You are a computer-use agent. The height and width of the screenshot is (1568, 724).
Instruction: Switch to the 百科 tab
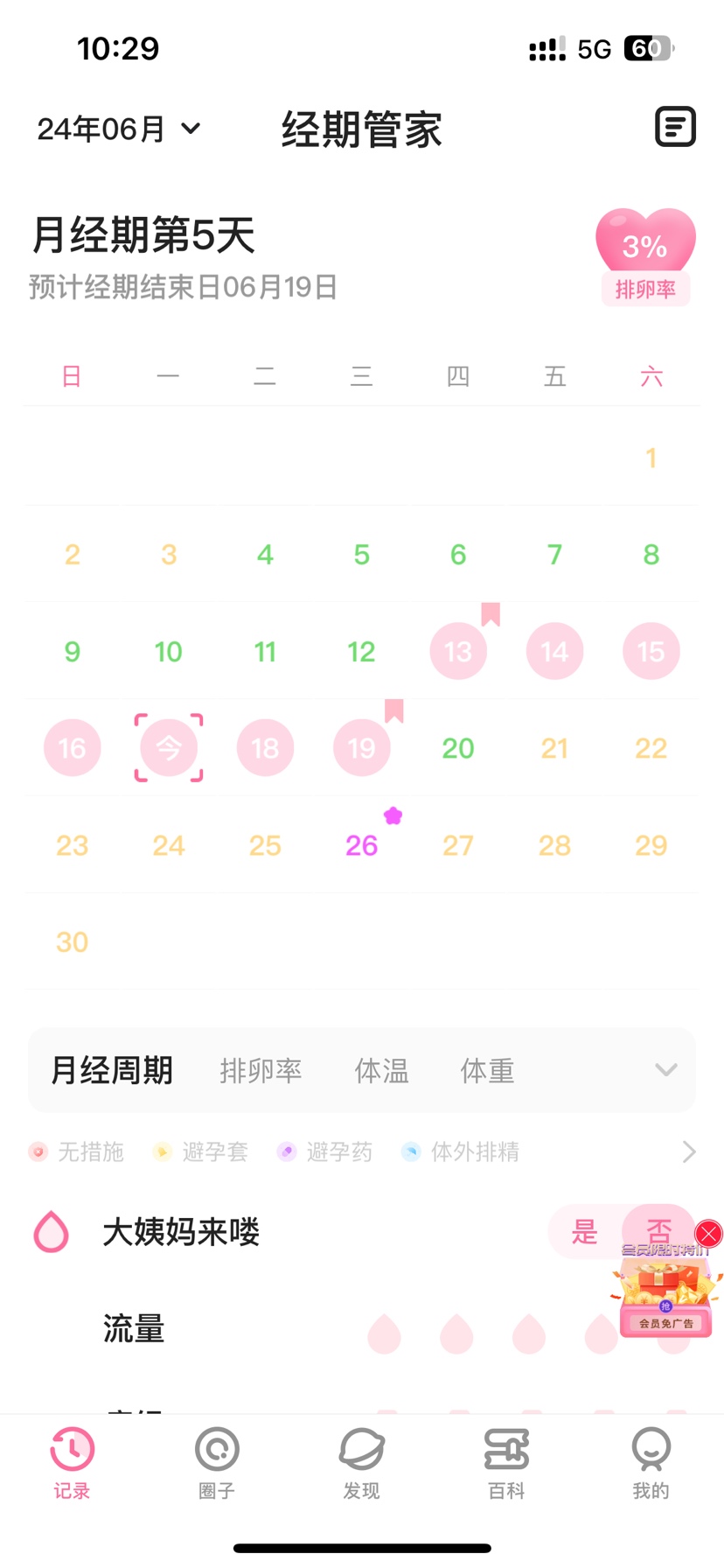pyautogui.click(x=506, y=1463)
